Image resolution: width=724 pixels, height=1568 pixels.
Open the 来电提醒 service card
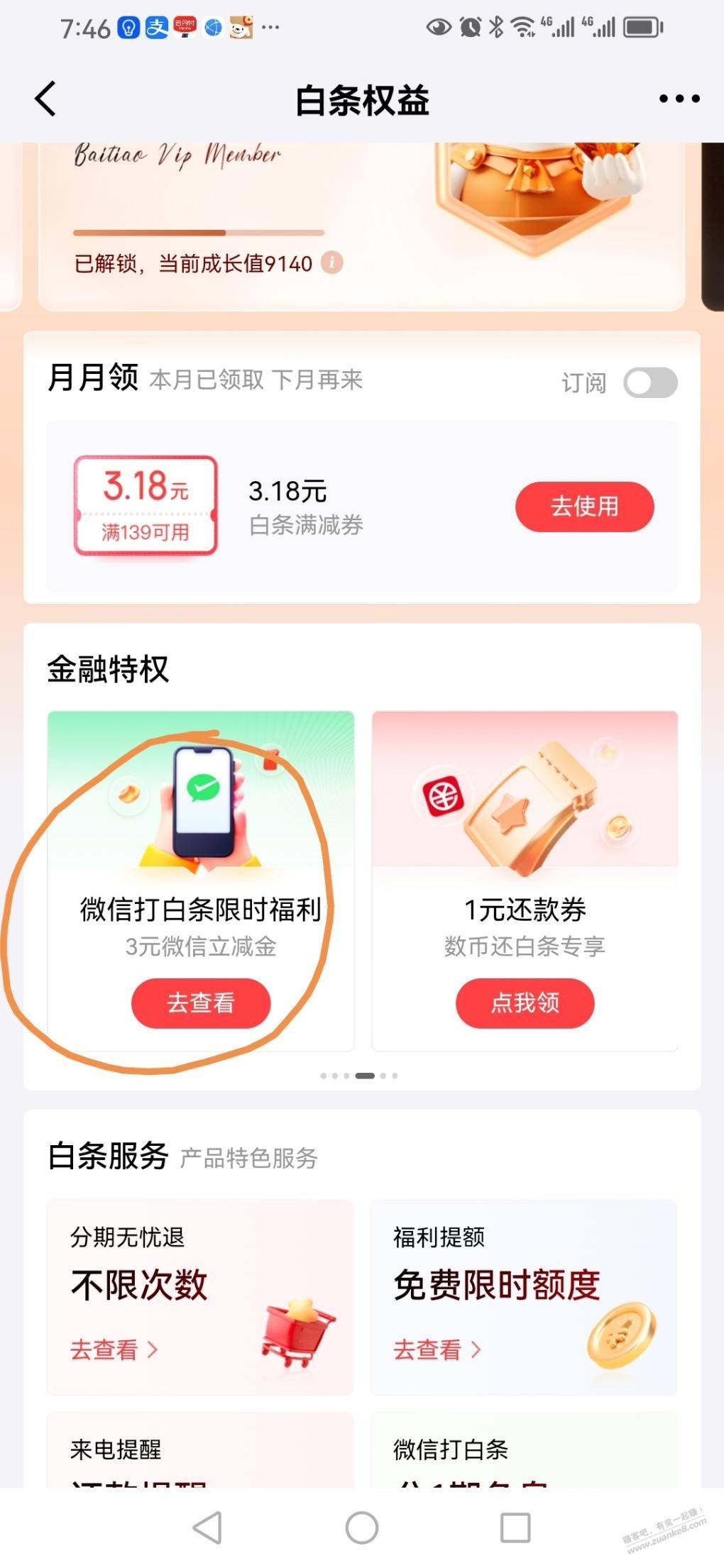(x=200, y=1451)
